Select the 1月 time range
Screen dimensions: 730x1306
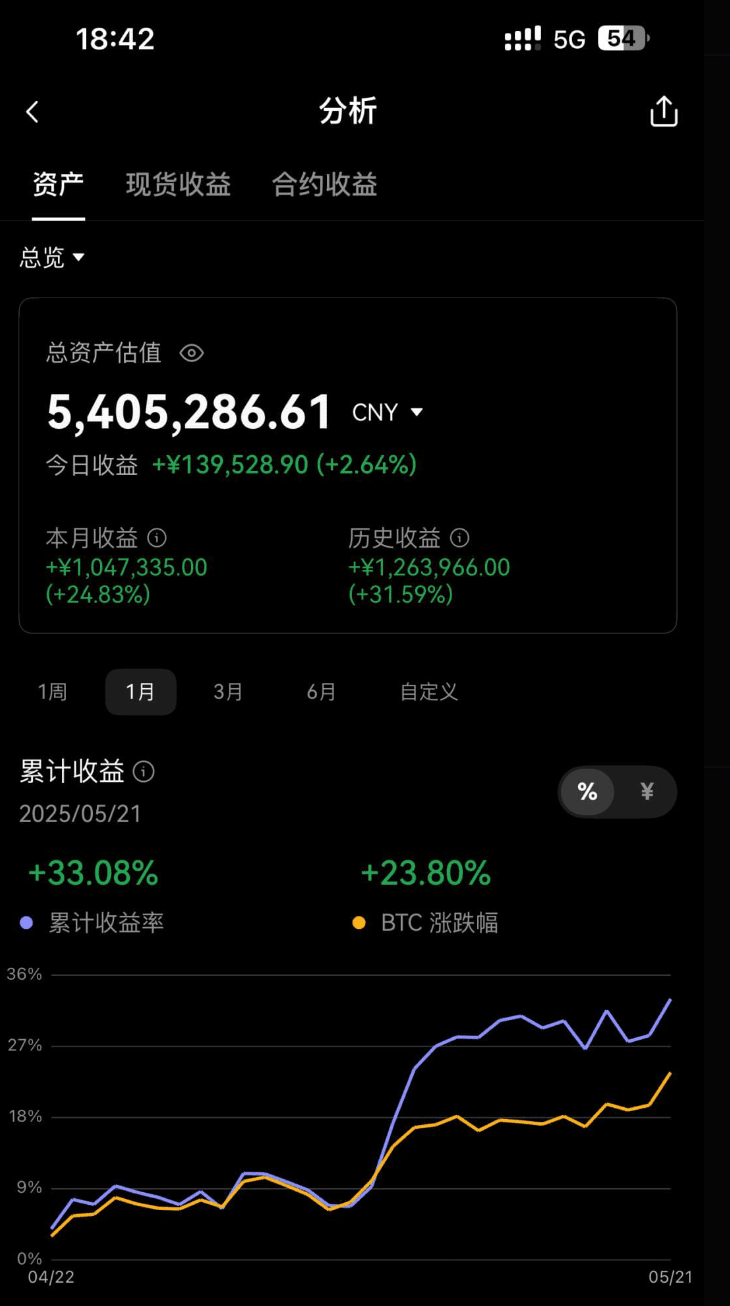tap(140, 692)
